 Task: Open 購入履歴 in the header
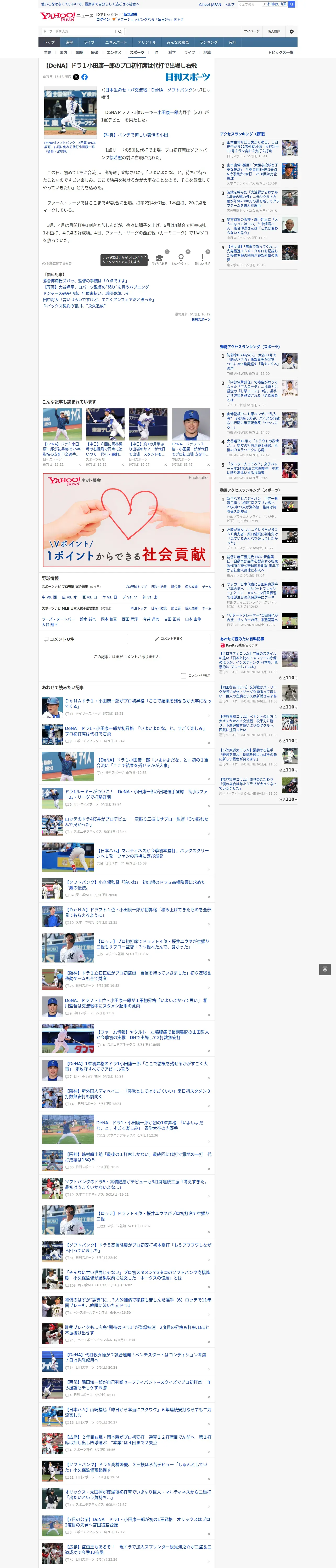(x=274, y=31)
